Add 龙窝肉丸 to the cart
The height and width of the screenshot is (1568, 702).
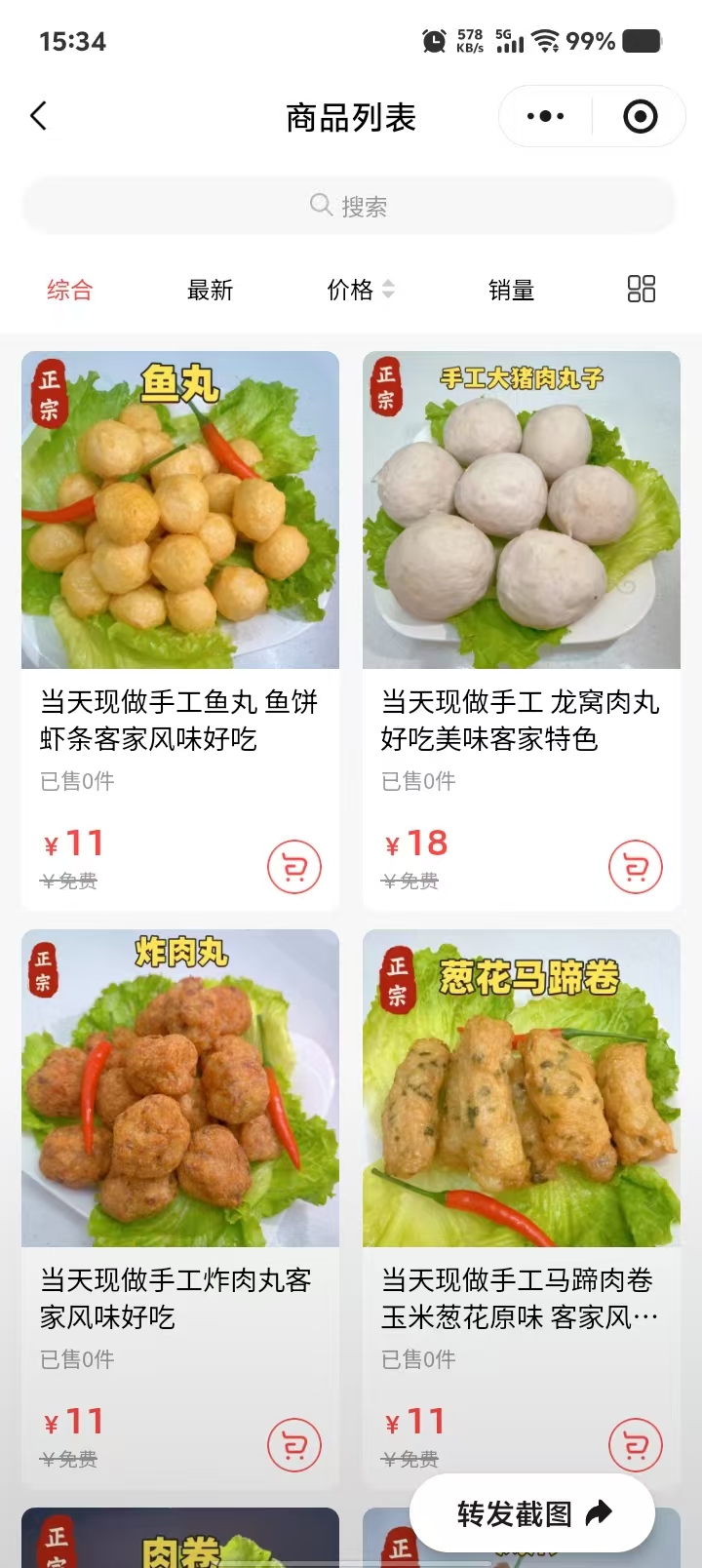click(636, 867)
